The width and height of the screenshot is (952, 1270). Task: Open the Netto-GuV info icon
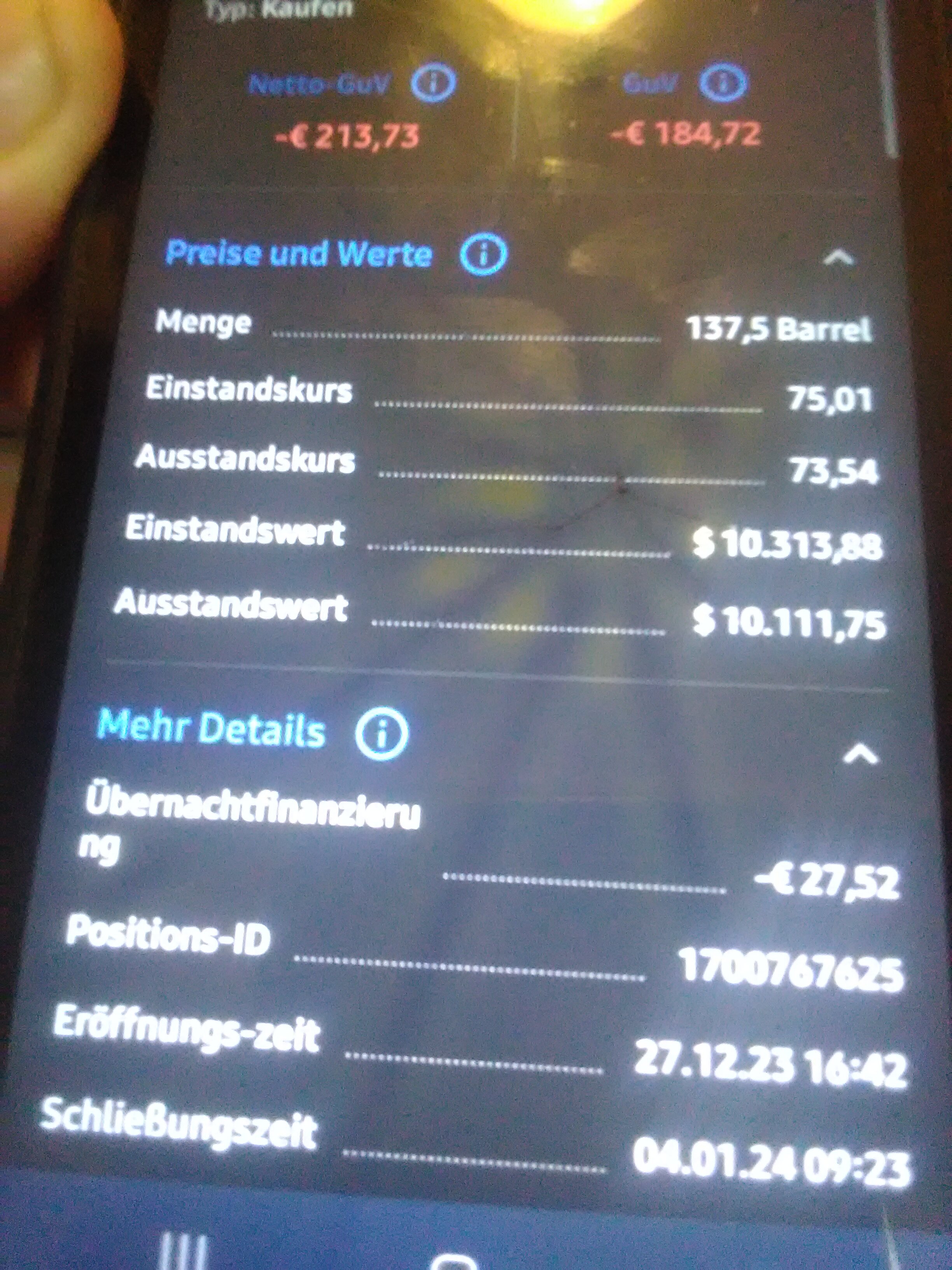(433, 83)
